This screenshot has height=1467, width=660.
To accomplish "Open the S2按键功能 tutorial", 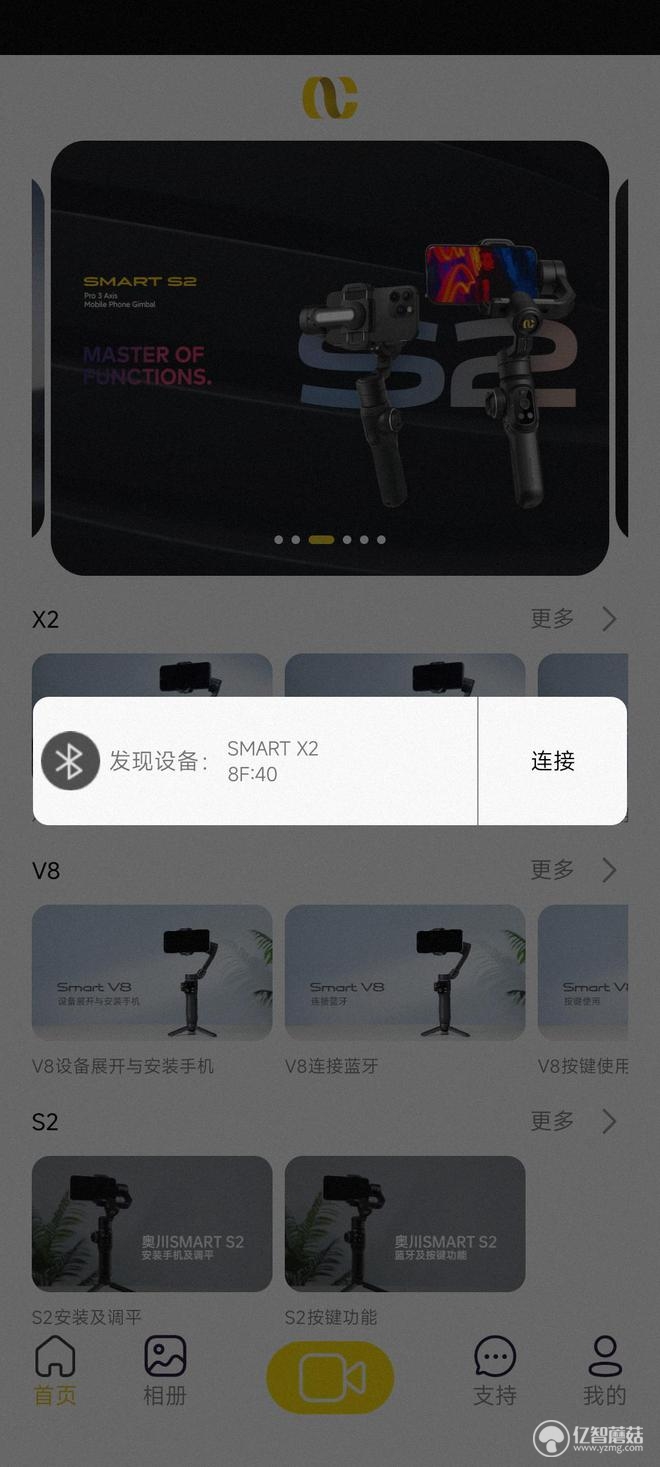I will (x=405, y=1224).
